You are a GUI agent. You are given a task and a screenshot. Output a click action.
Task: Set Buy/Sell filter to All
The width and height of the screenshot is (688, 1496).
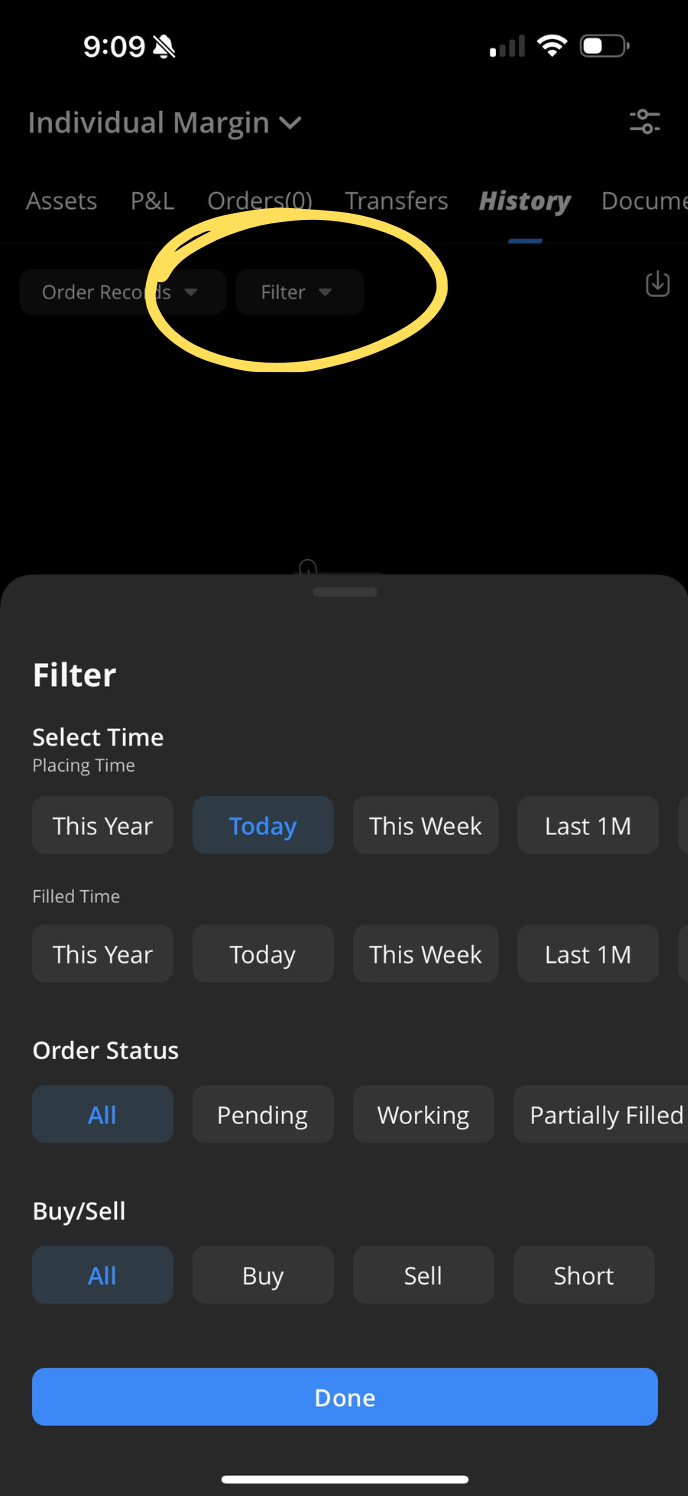point(102,1275)
